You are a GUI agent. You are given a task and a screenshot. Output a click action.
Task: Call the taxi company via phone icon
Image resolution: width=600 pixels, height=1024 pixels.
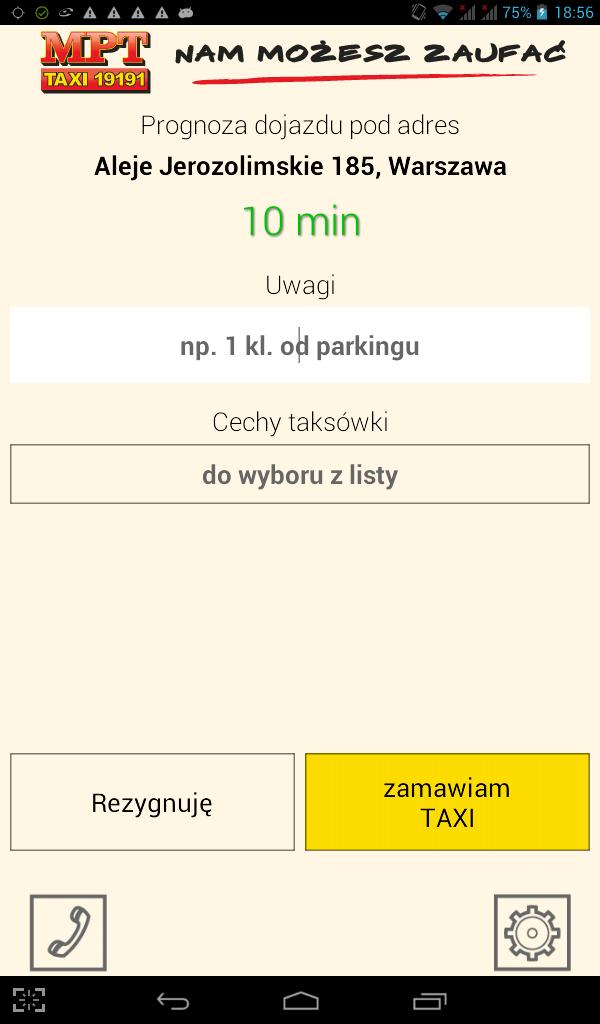point(68,932)
